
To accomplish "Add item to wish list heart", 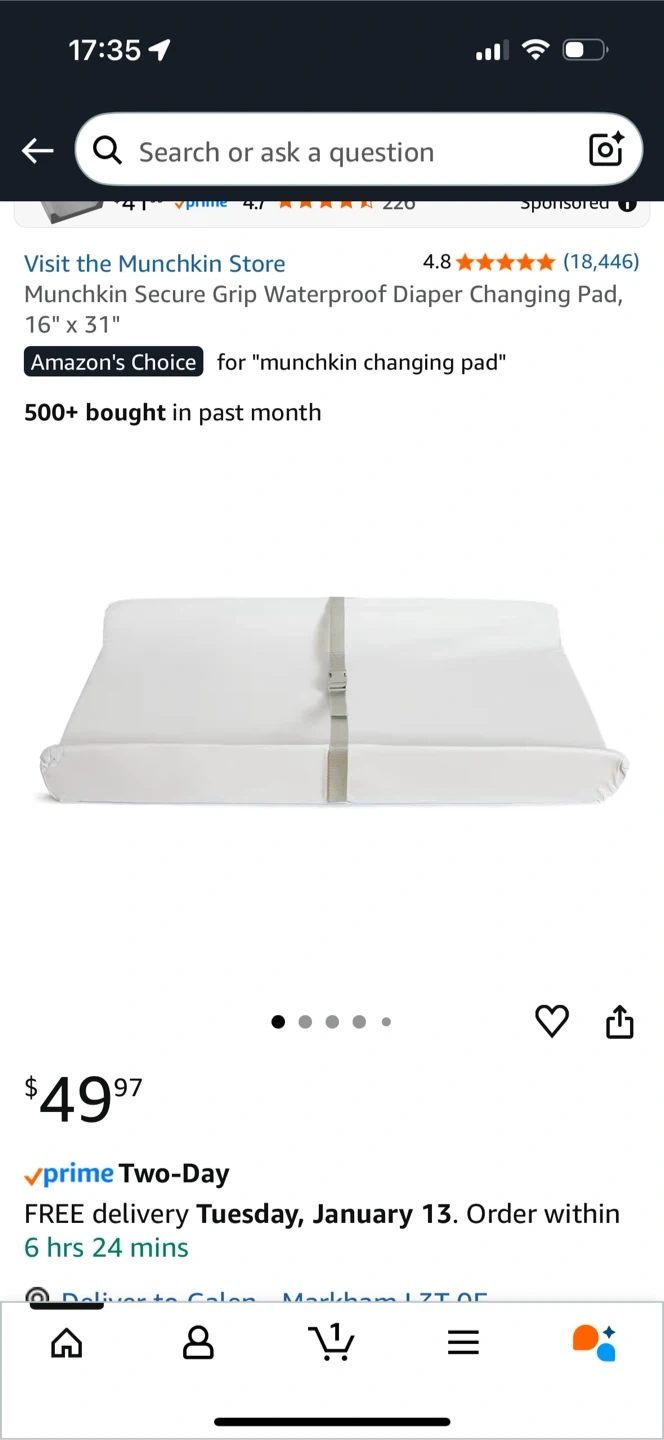I will point(552,1021).
